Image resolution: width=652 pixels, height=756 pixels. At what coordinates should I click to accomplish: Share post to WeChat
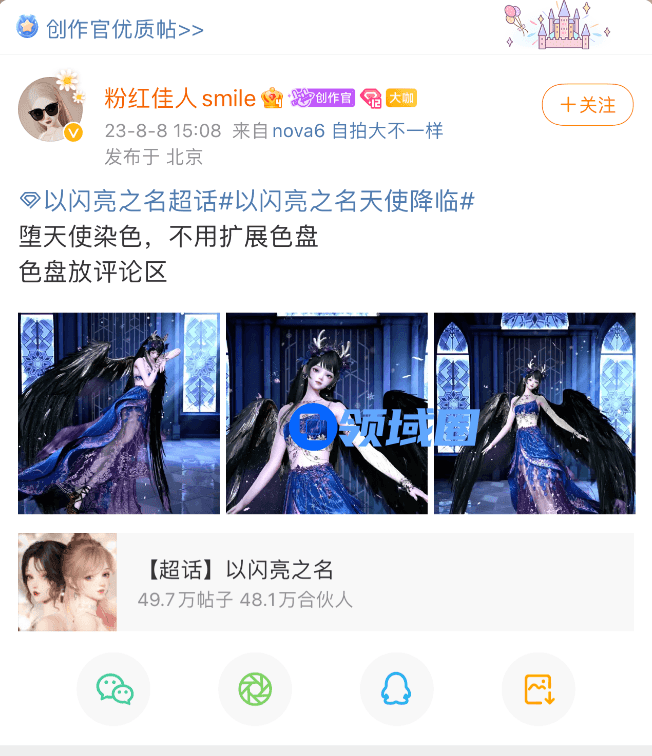tap(113, 689)
